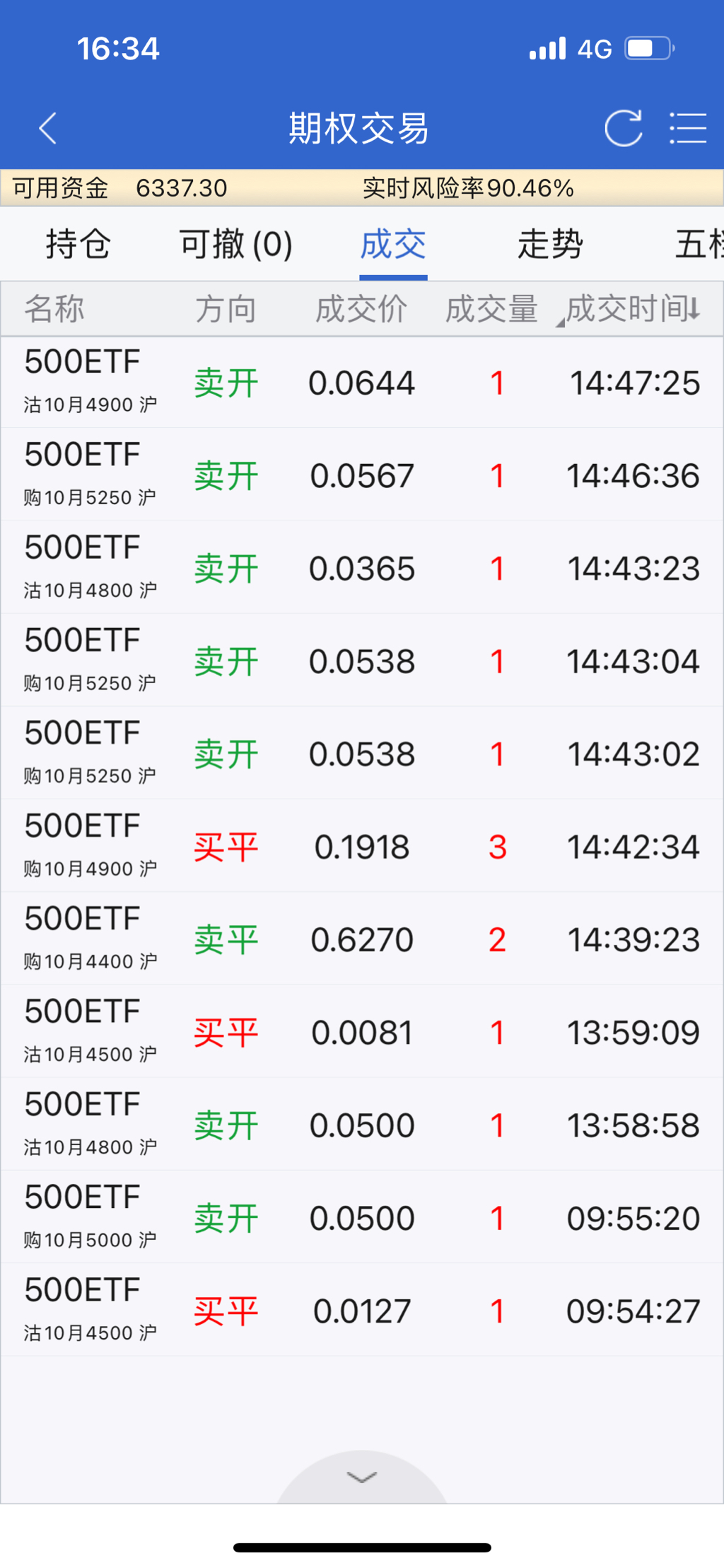Select the 14:42:34 购10月4900 买平 trade
Screen dimensions: 724x1568
pyautogui.click(x=361, y=847)
